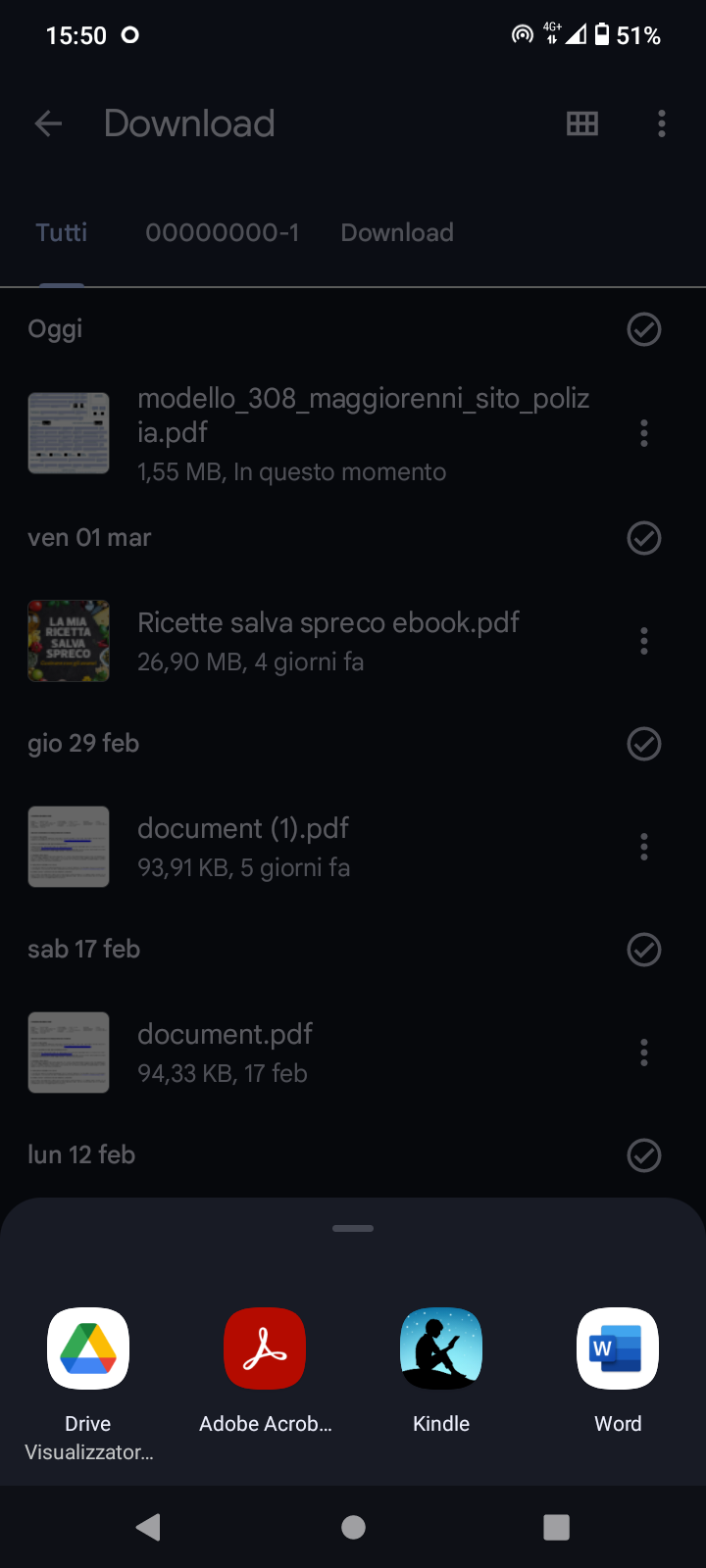Switch to the Download tab
Viewport: 706px width, 1568px height.
(x=397, y=233)
